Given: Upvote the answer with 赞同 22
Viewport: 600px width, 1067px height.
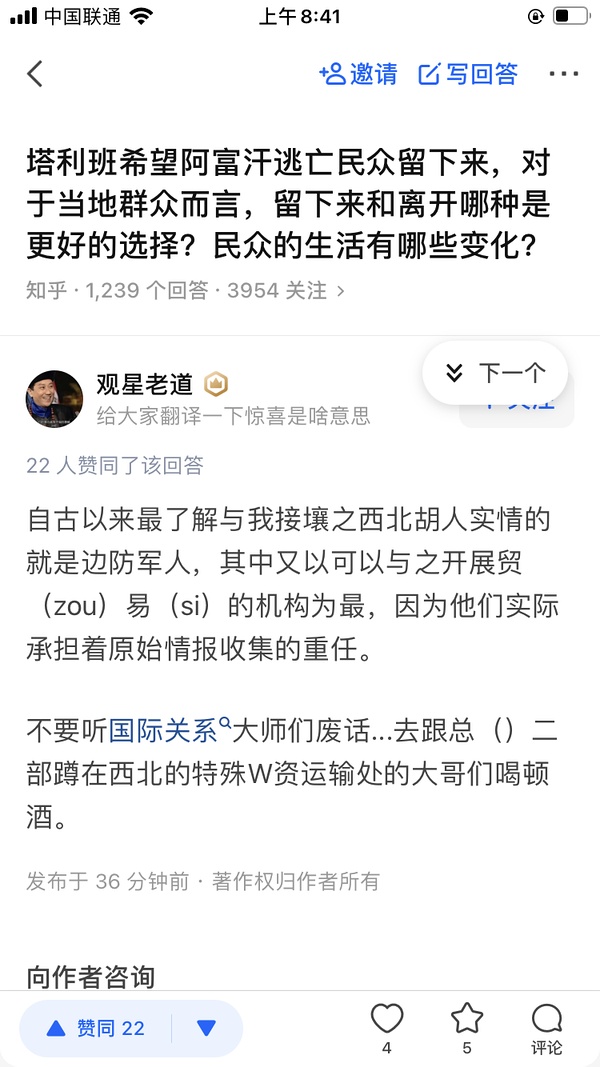Looking at the screenshot, I should click(x=96, y=1028).
